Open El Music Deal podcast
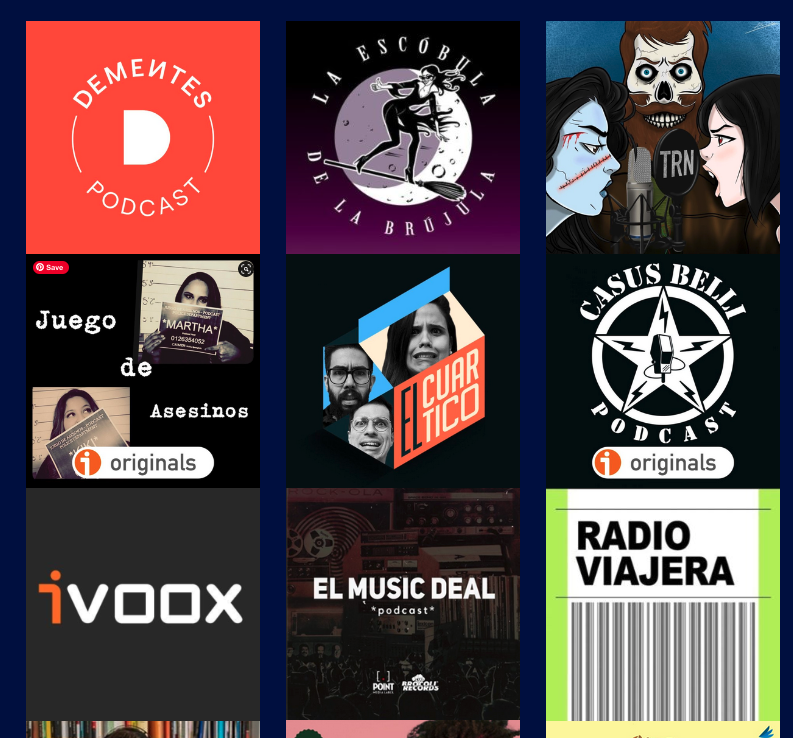 click(402, 604)
